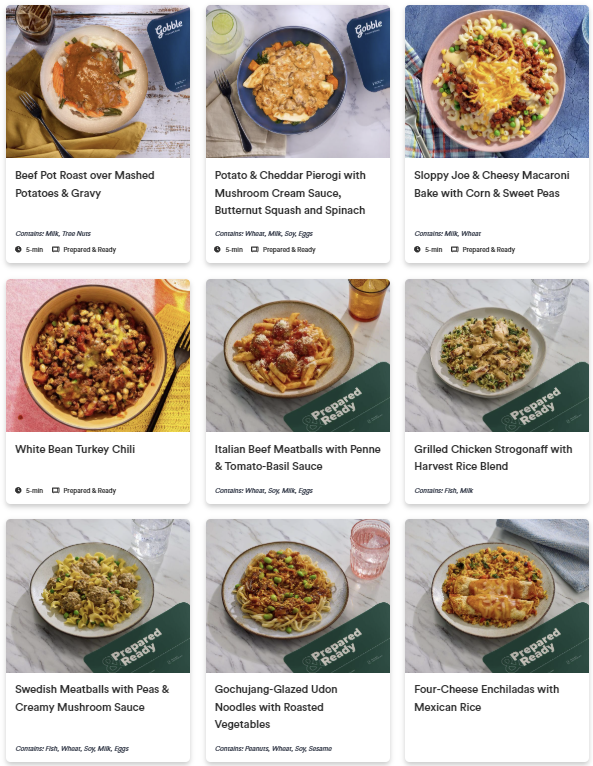Select the Potato & Cheddar Pierogi meal card

[297, 134]
